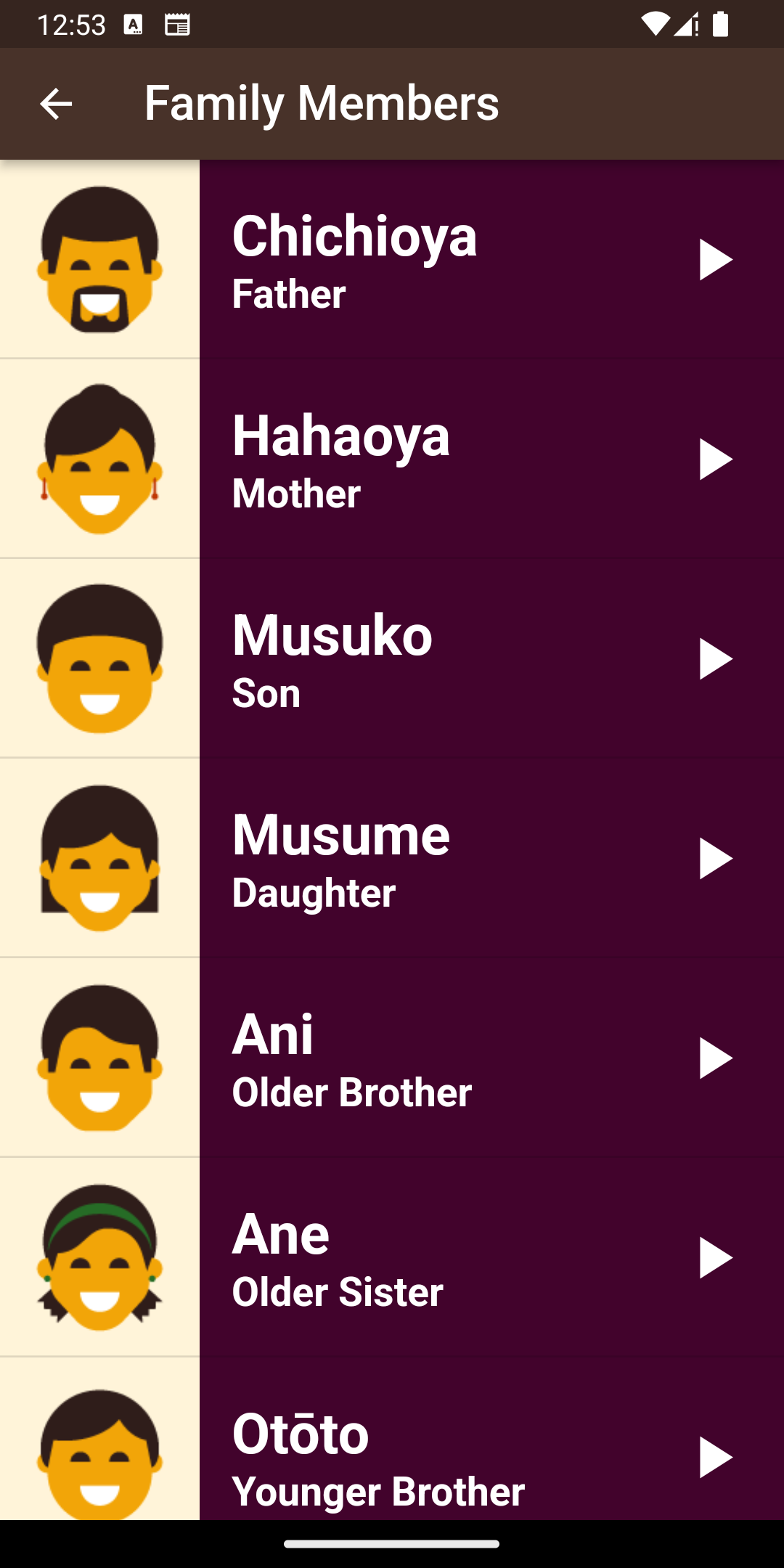This screenshot has width=784, height=1568.
Task: Play the Ani pronunciation
Action: tap(715, 1058)
